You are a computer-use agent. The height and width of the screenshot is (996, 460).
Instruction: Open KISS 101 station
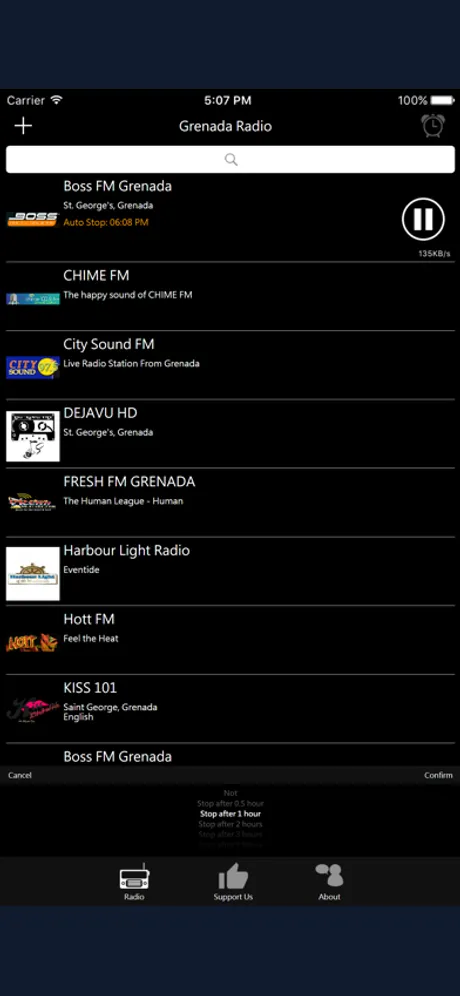(x=230, y=708)
